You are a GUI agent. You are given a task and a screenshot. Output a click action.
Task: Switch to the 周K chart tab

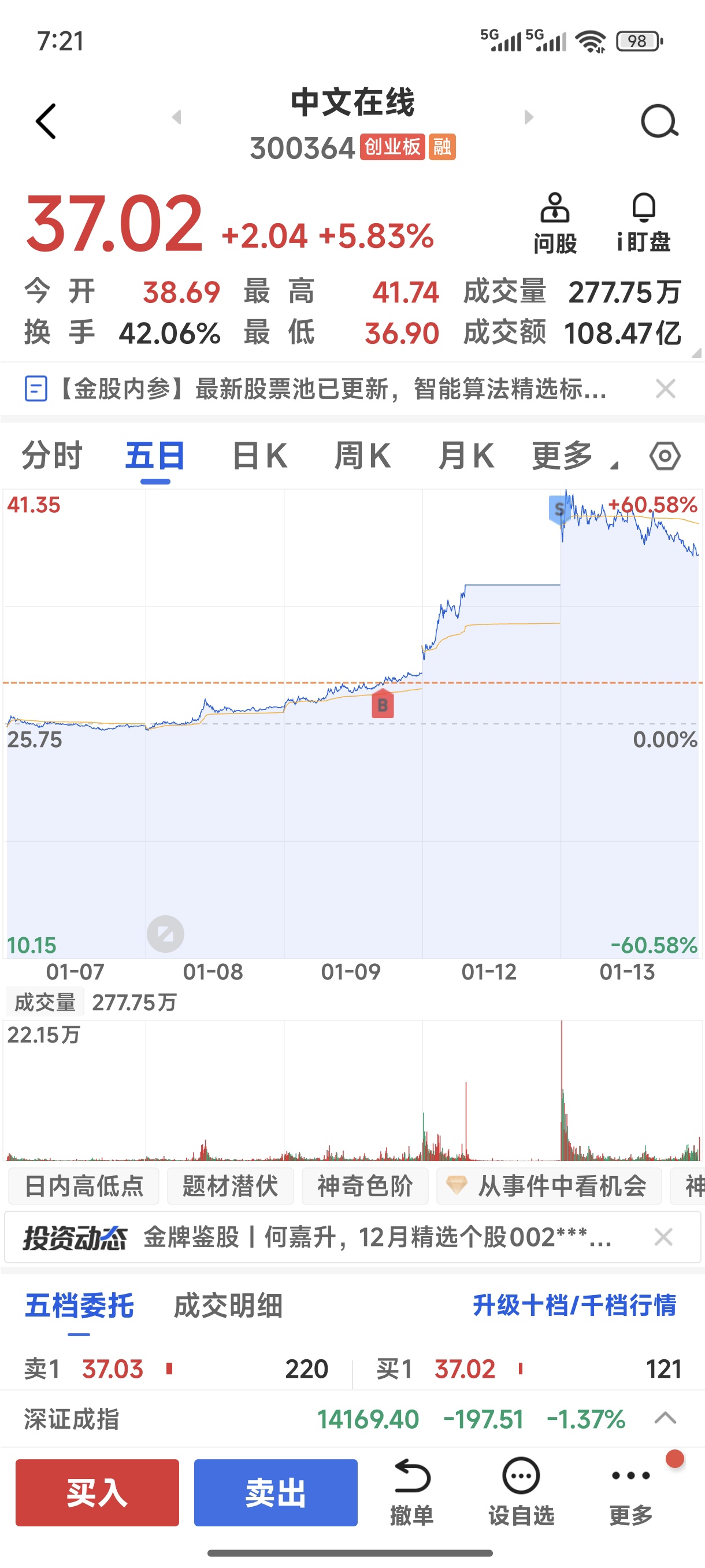coord(362,456)
